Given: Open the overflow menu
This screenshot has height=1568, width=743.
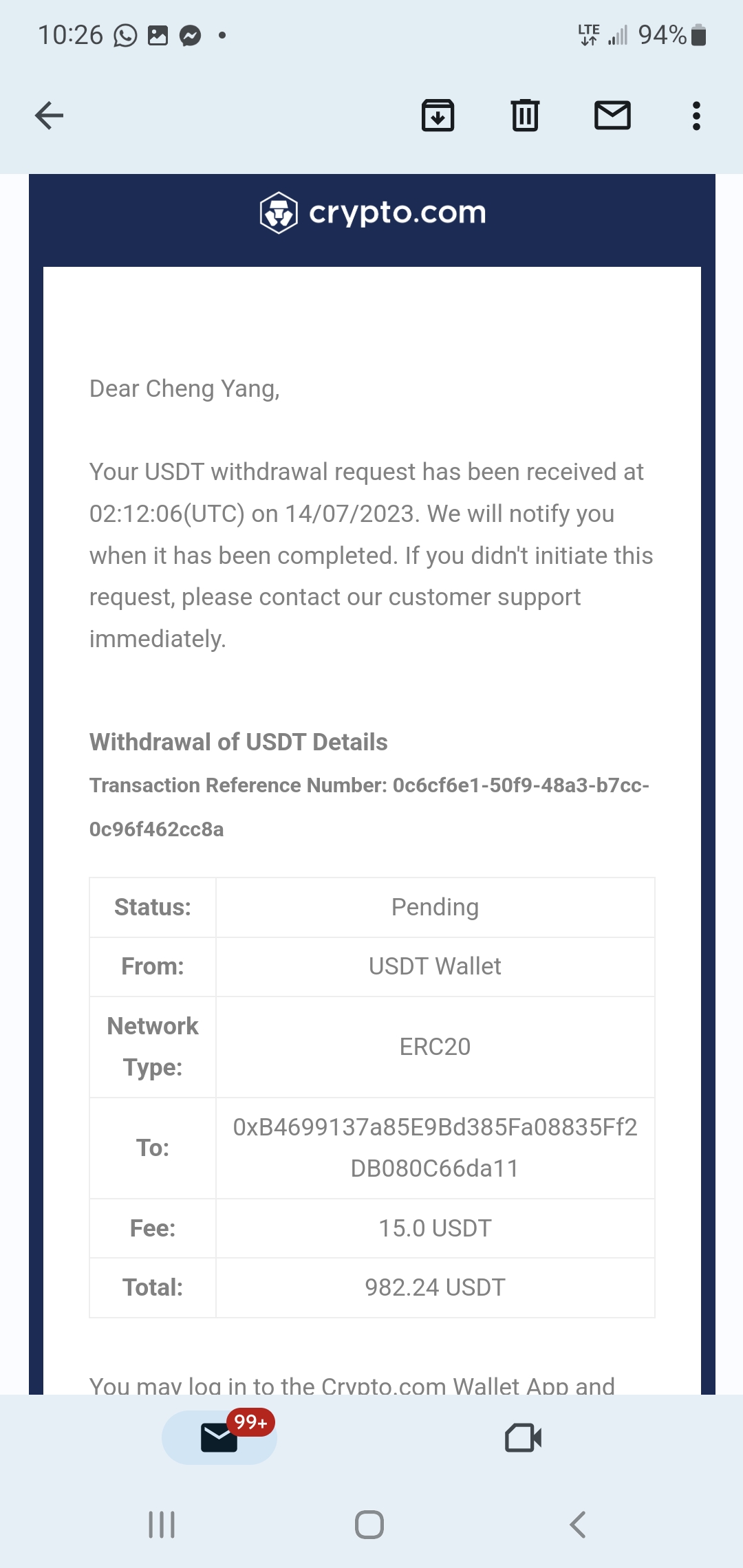Looking at the screenshot, I should pyautogui.click(x=696, y=116).
